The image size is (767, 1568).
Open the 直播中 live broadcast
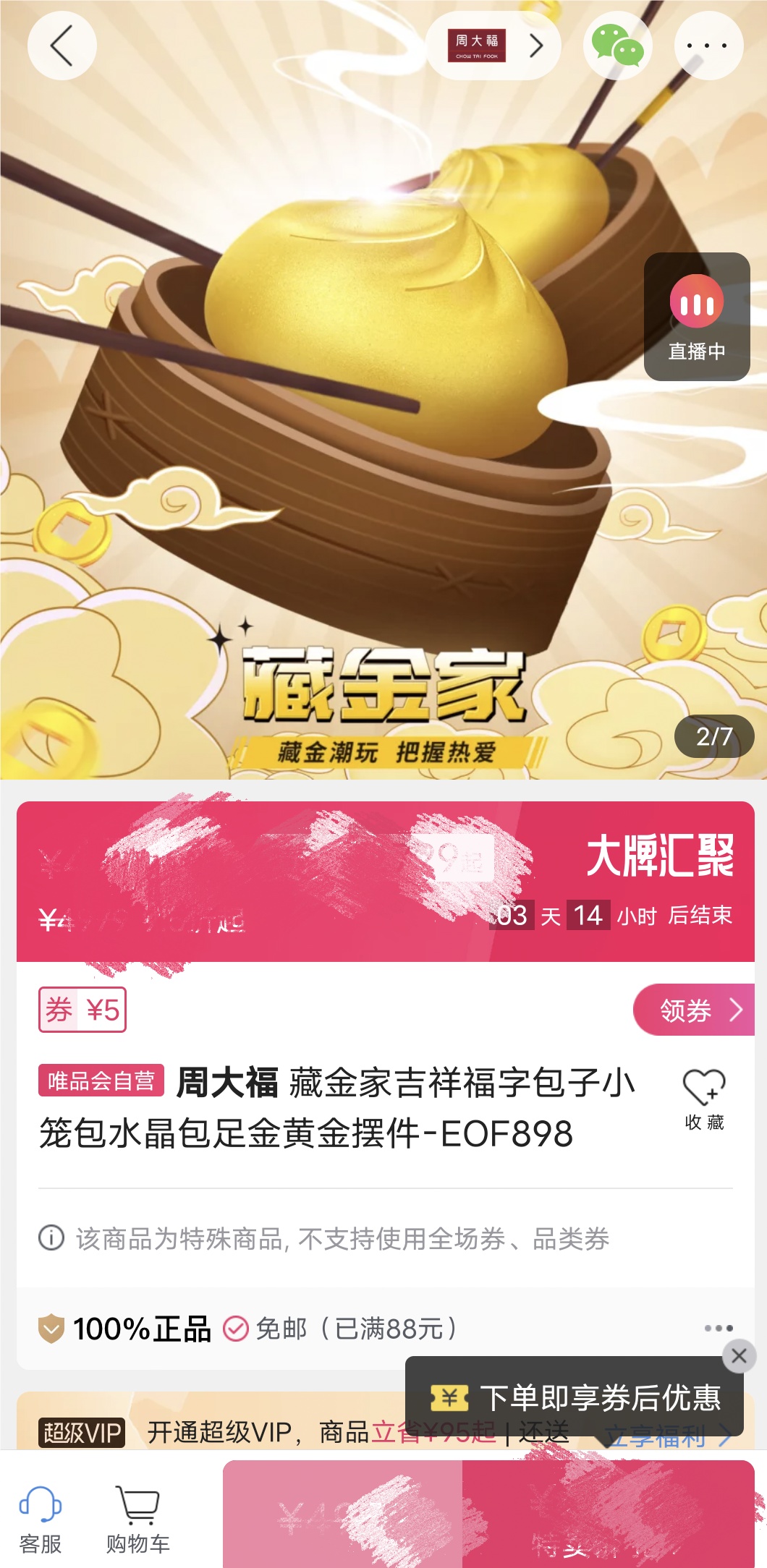pos(696,316)
